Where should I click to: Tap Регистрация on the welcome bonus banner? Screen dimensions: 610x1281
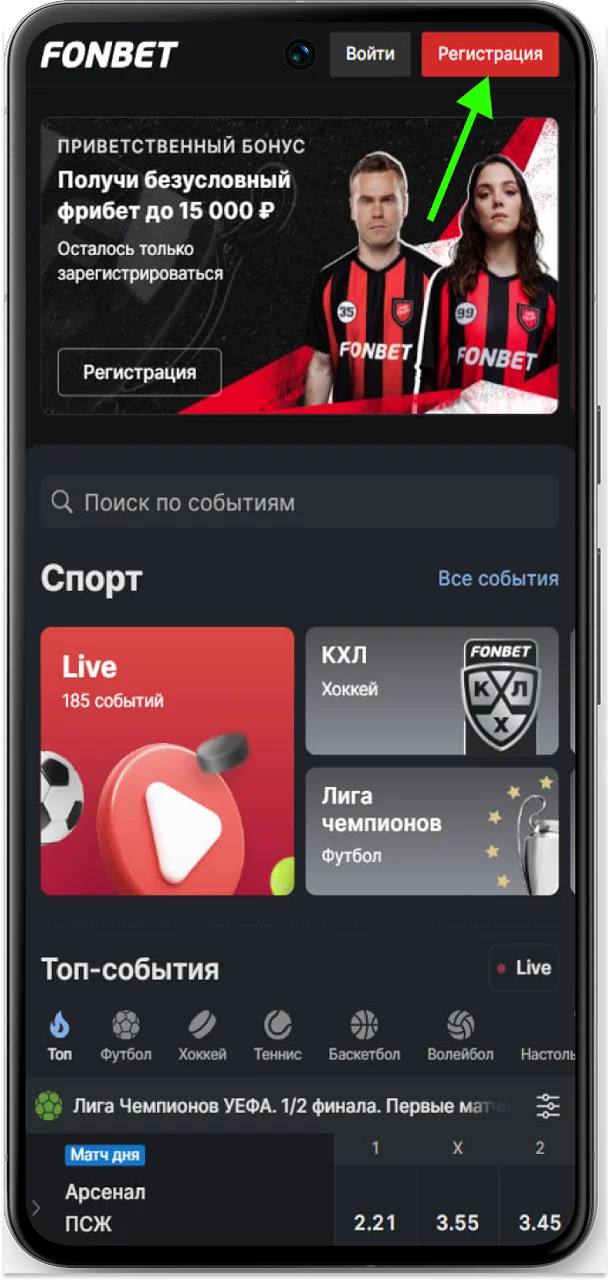pyautogui.click(x=139, y=373)
